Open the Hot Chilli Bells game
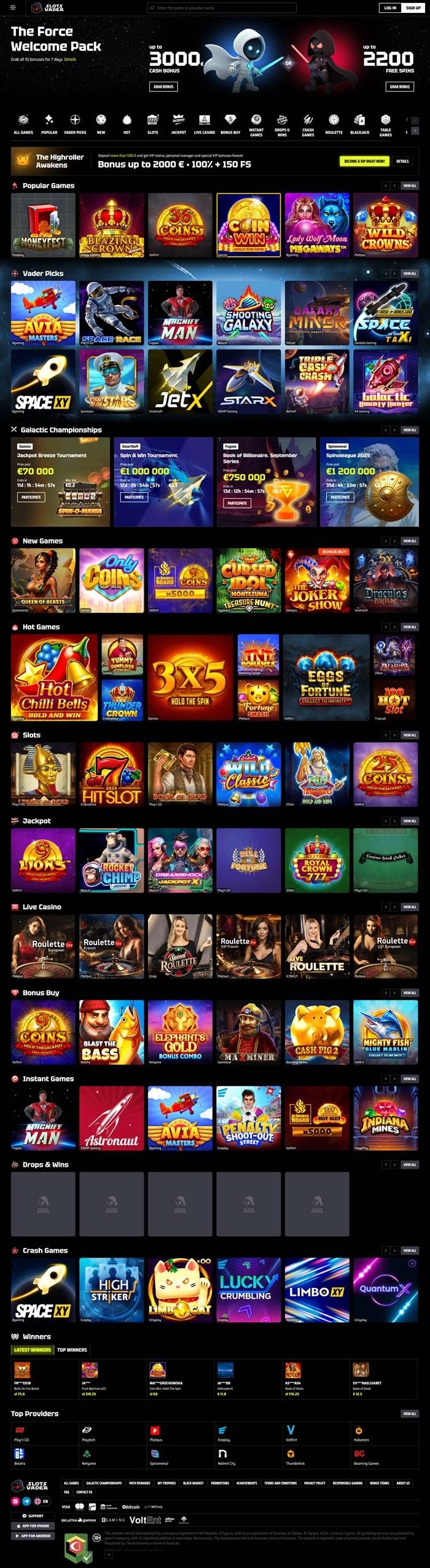This screenshot has height=1568, width=430. [54, 677]
